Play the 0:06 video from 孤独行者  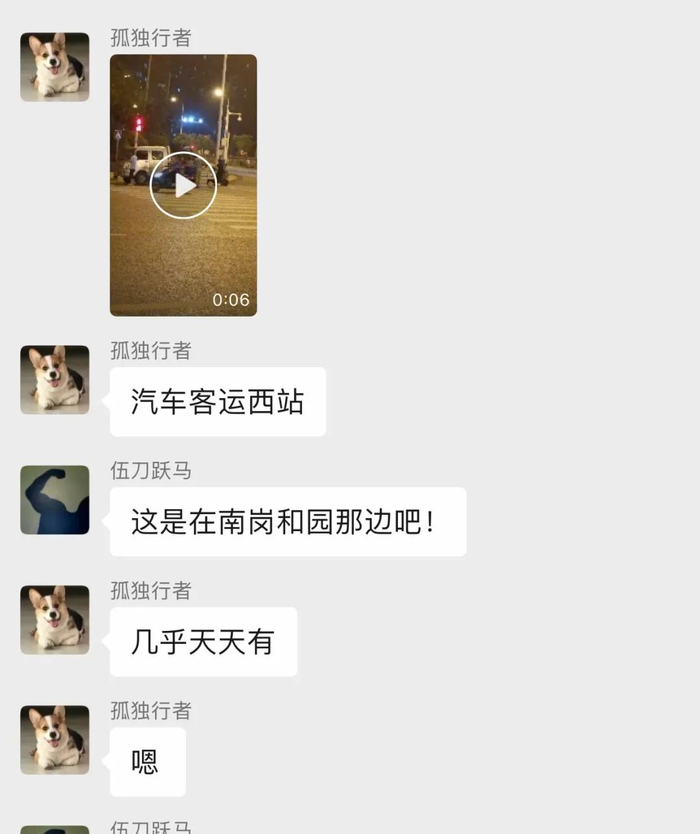pyautogui.click(x=183, y=185)
